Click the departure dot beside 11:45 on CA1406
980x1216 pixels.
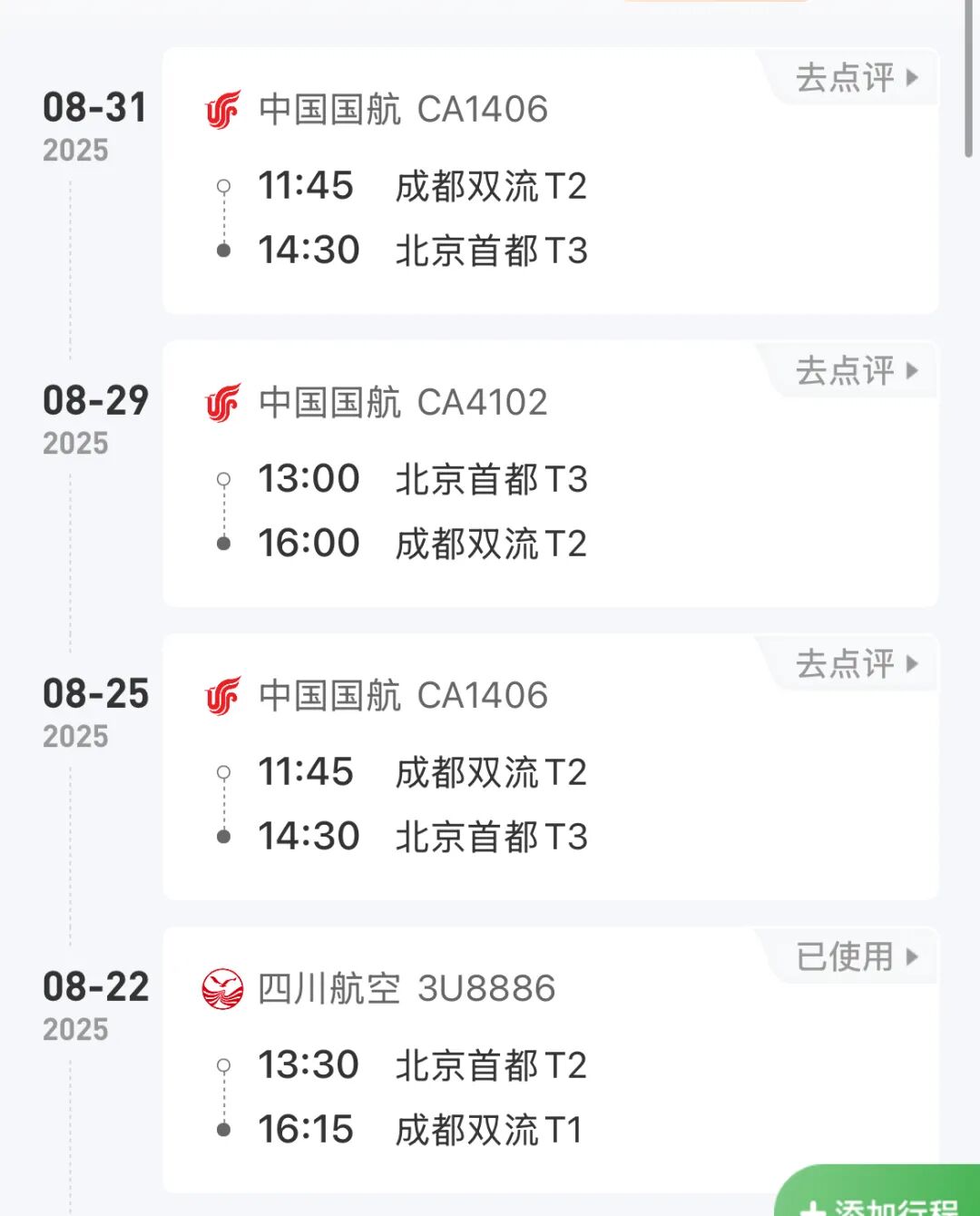click(x=223, y=187)
